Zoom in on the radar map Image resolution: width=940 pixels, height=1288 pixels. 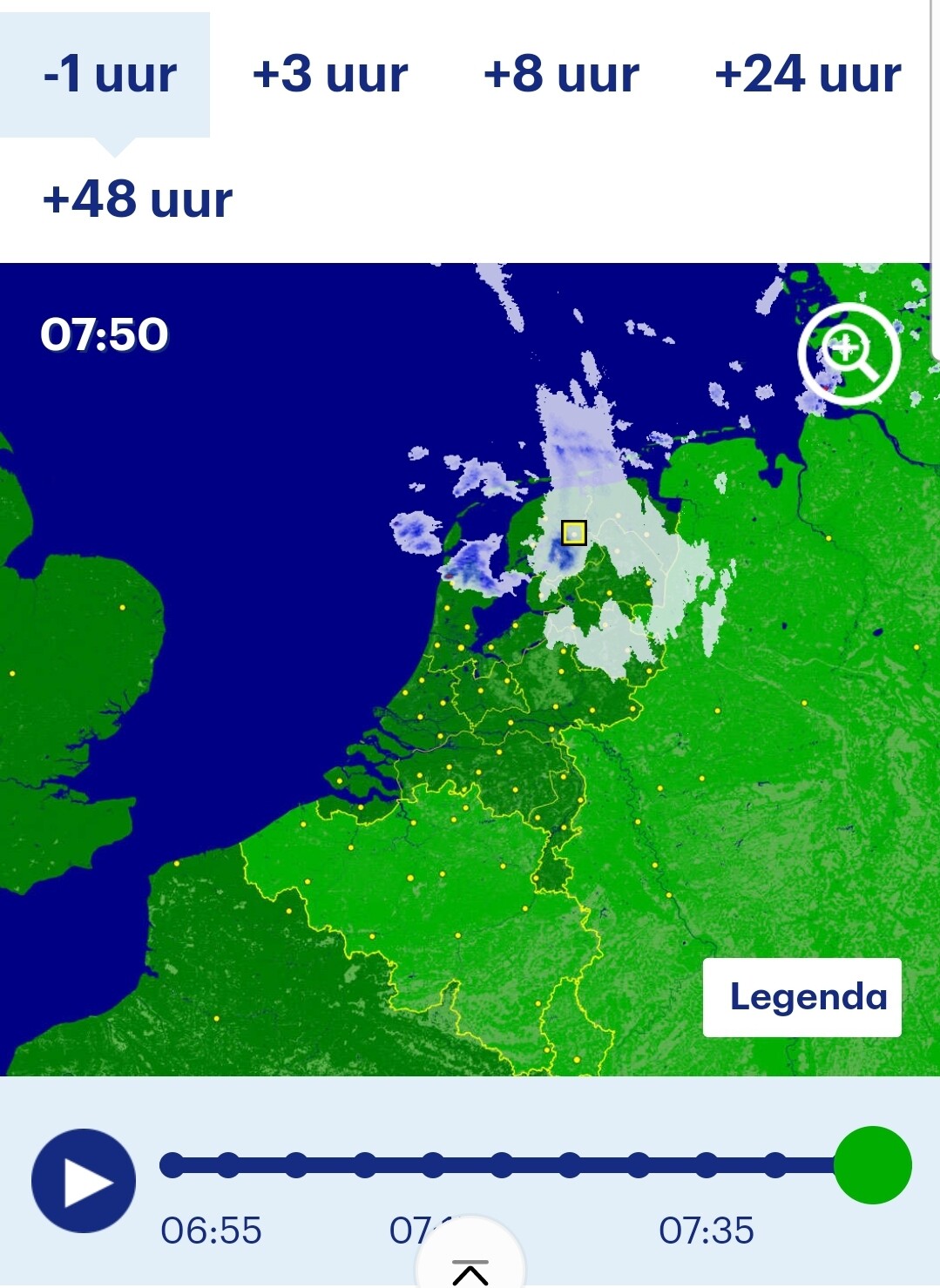pyautogui.click(x=849, y=354)
